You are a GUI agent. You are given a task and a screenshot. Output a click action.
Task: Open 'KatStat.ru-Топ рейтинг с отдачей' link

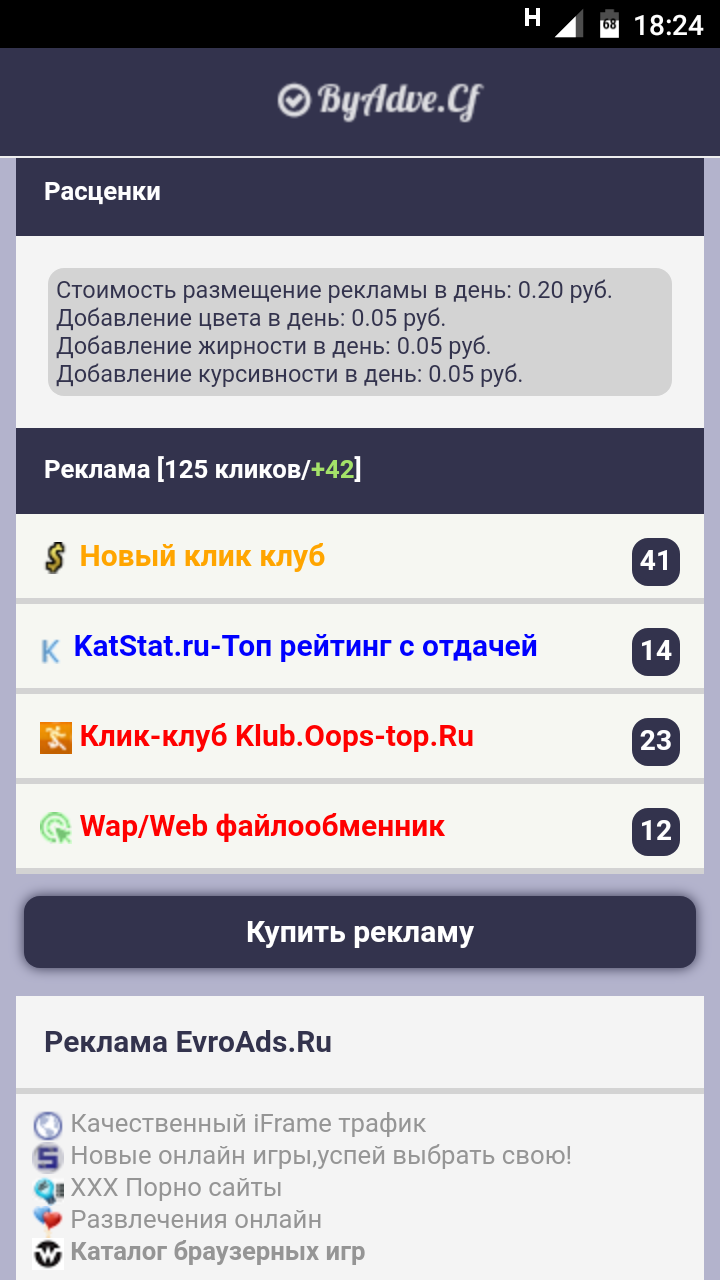click(x=305, y=646)
